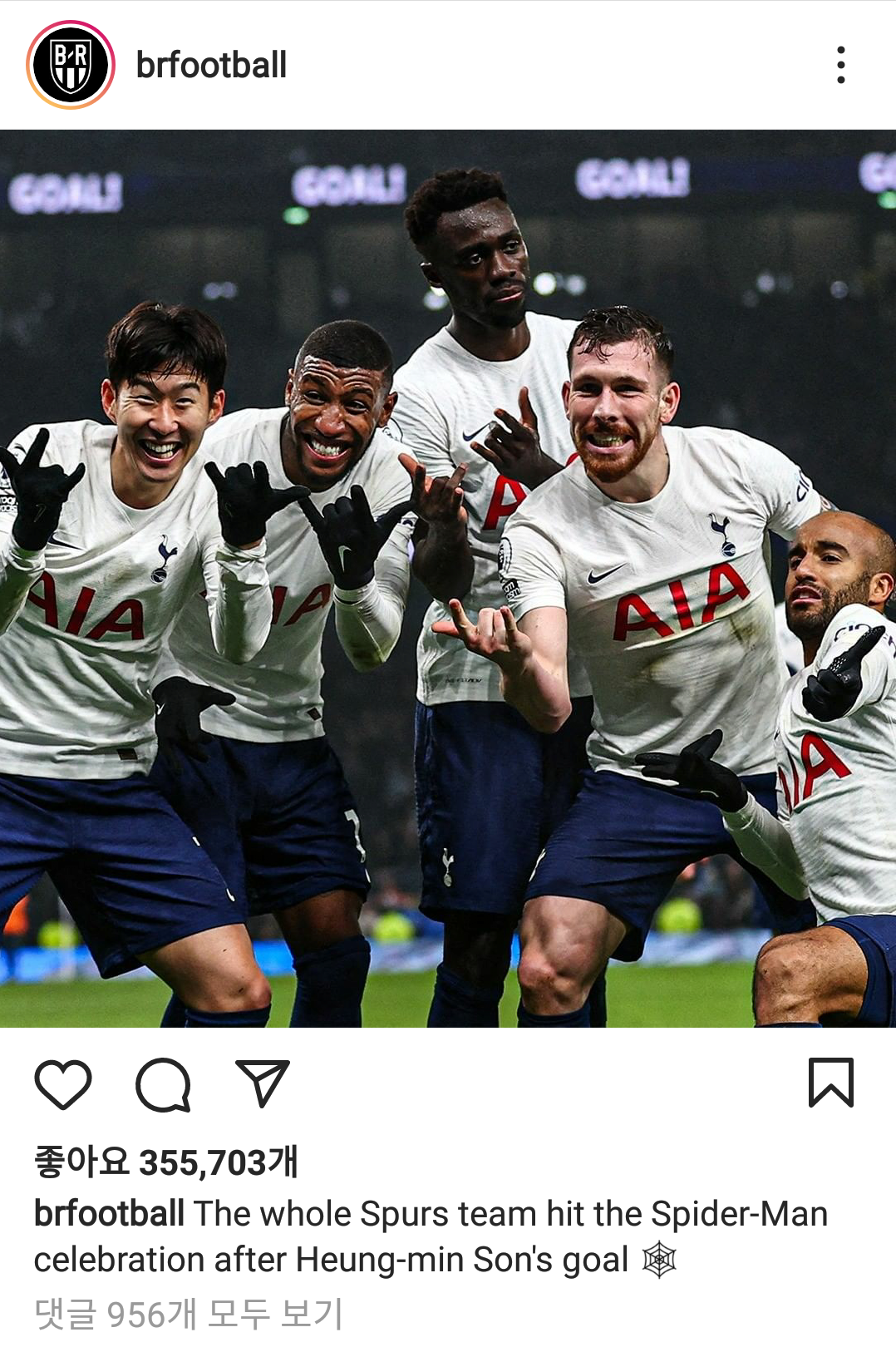Image resolution: width=896 pixels, height=1347 pixels.
Task: Open the brfootball username link
Action: 211,65
